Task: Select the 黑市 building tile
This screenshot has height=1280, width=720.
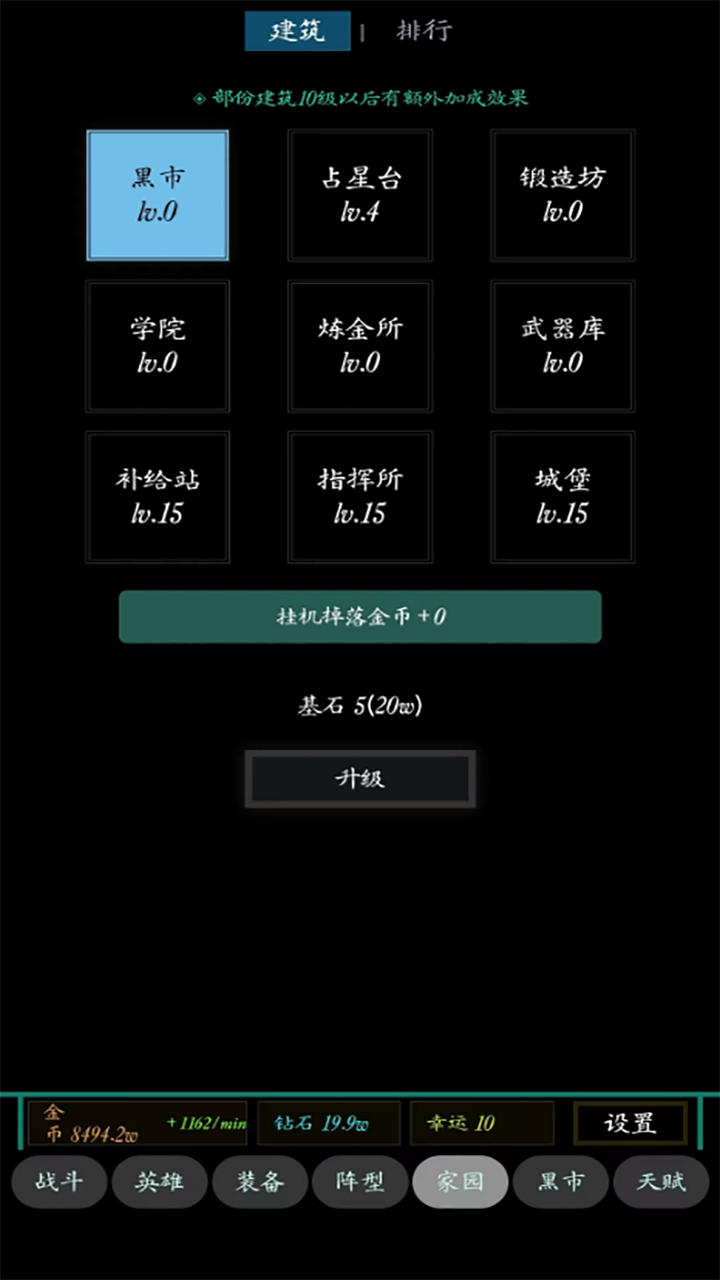Action: click(157, 195)
